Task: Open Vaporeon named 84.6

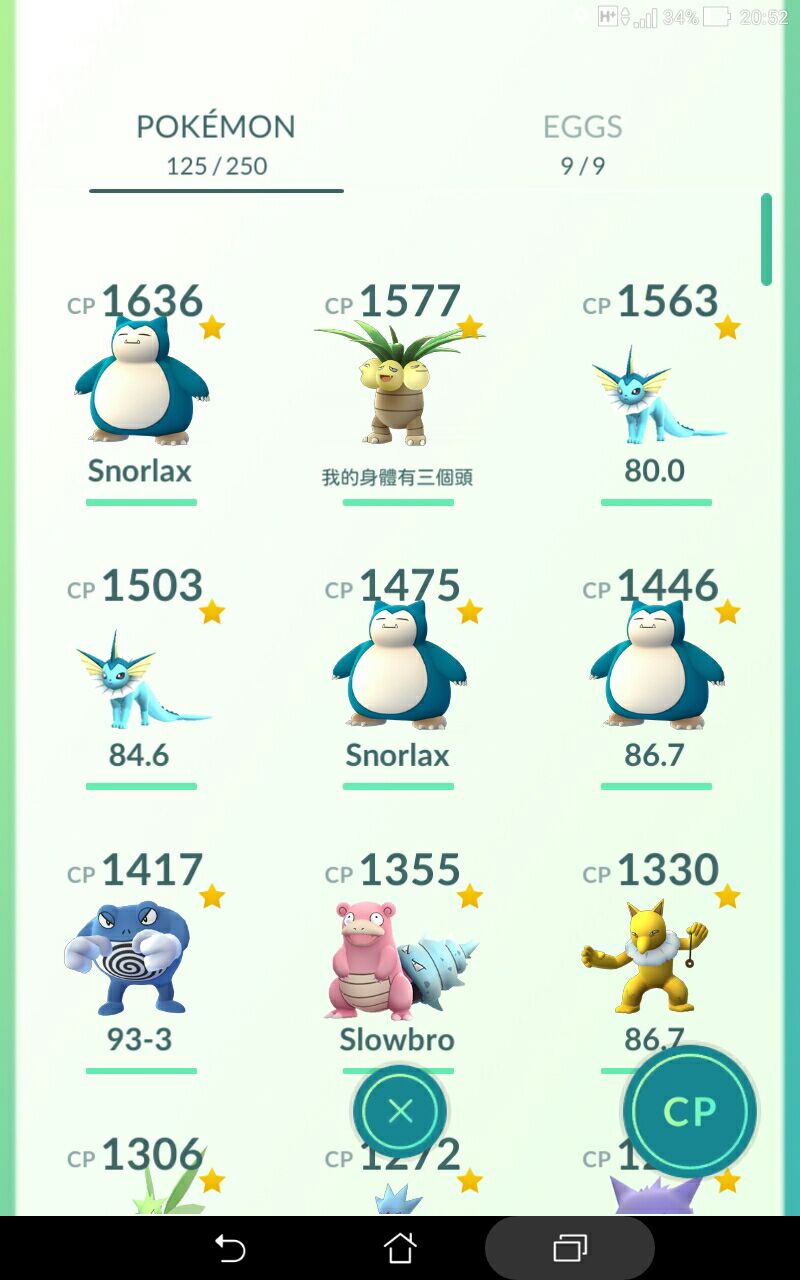Action: 141,676
